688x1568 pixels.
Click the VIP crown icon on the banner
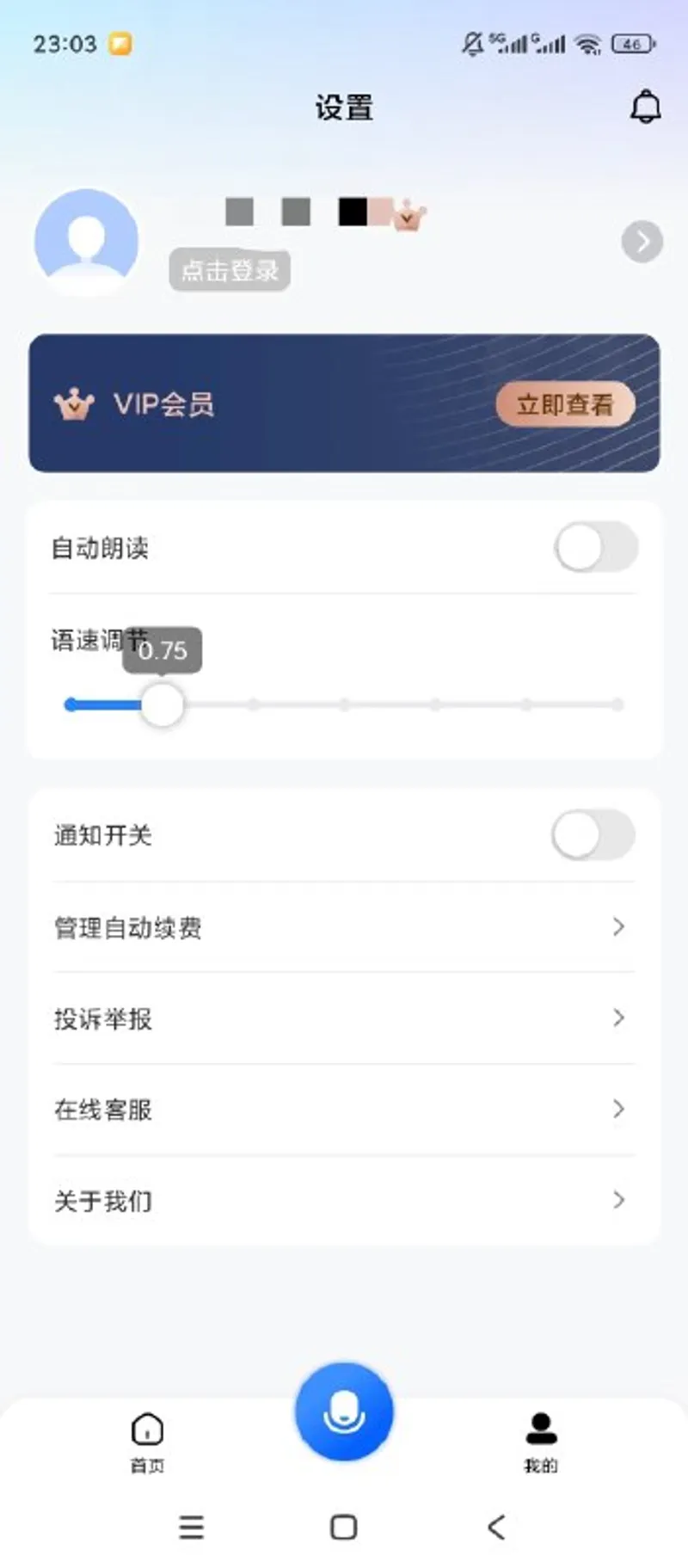(x=73, y=404)
